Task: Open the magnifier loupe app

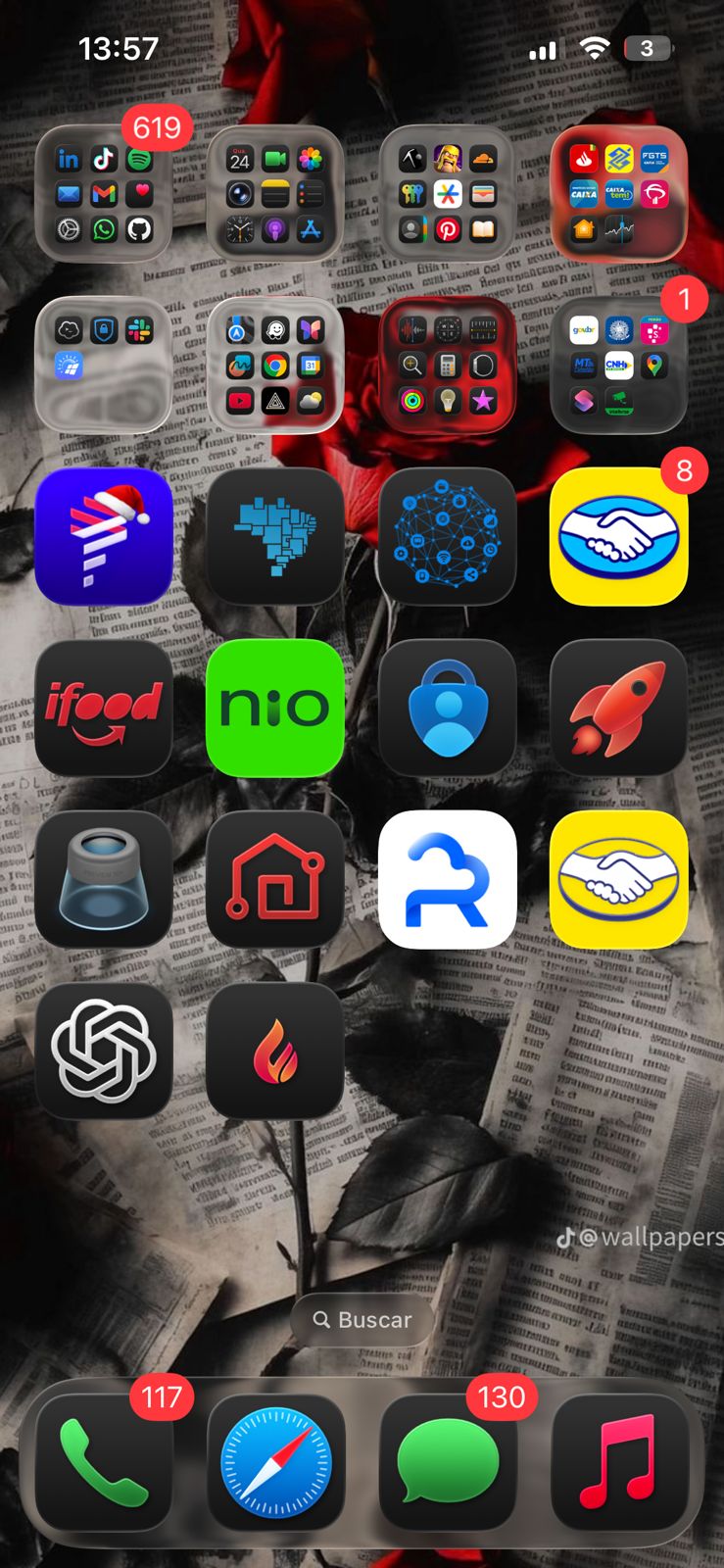Action: [104, 879]
